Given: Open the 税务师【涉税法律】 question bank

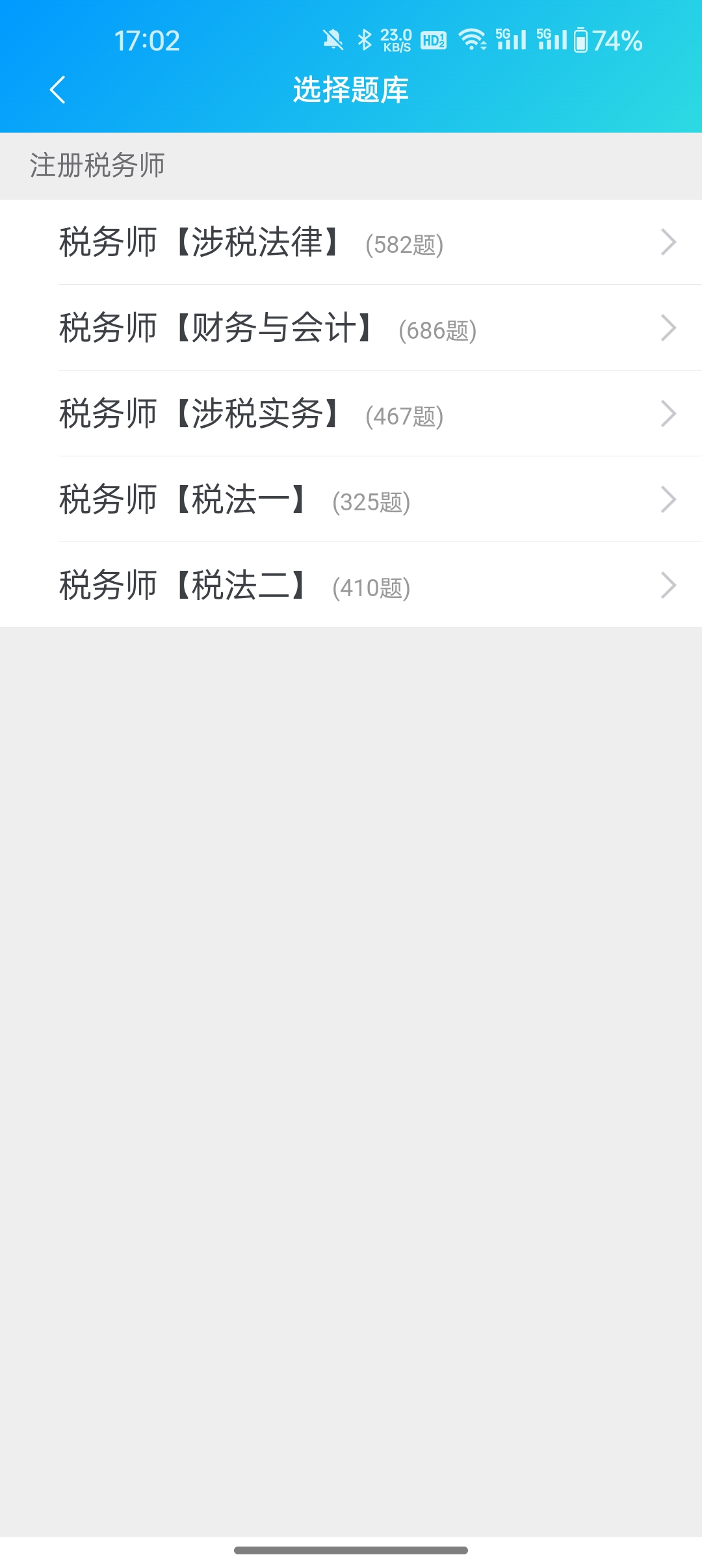Looking at the screenshot, I should [x=351, y=242].
